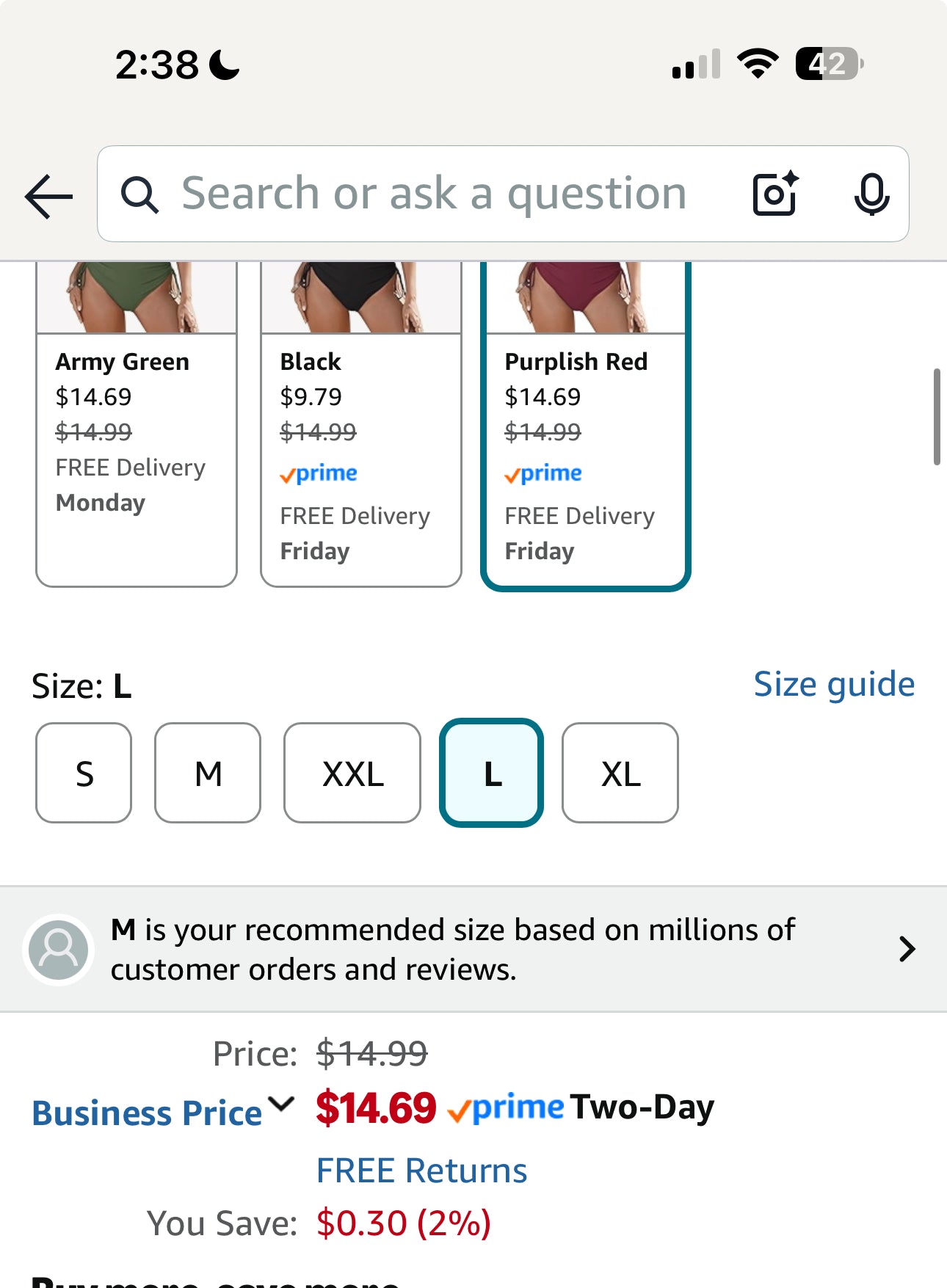The height and width of the screenshot is (1288, 947).
Task: Open the recommended size M details
Action: tap(473, 949)
